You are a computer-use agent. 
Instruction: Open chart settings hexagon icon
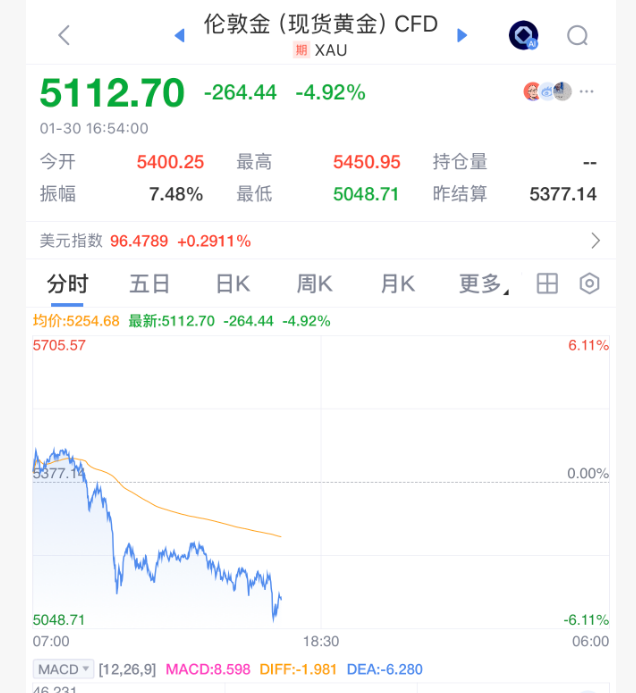pos(590,284)
